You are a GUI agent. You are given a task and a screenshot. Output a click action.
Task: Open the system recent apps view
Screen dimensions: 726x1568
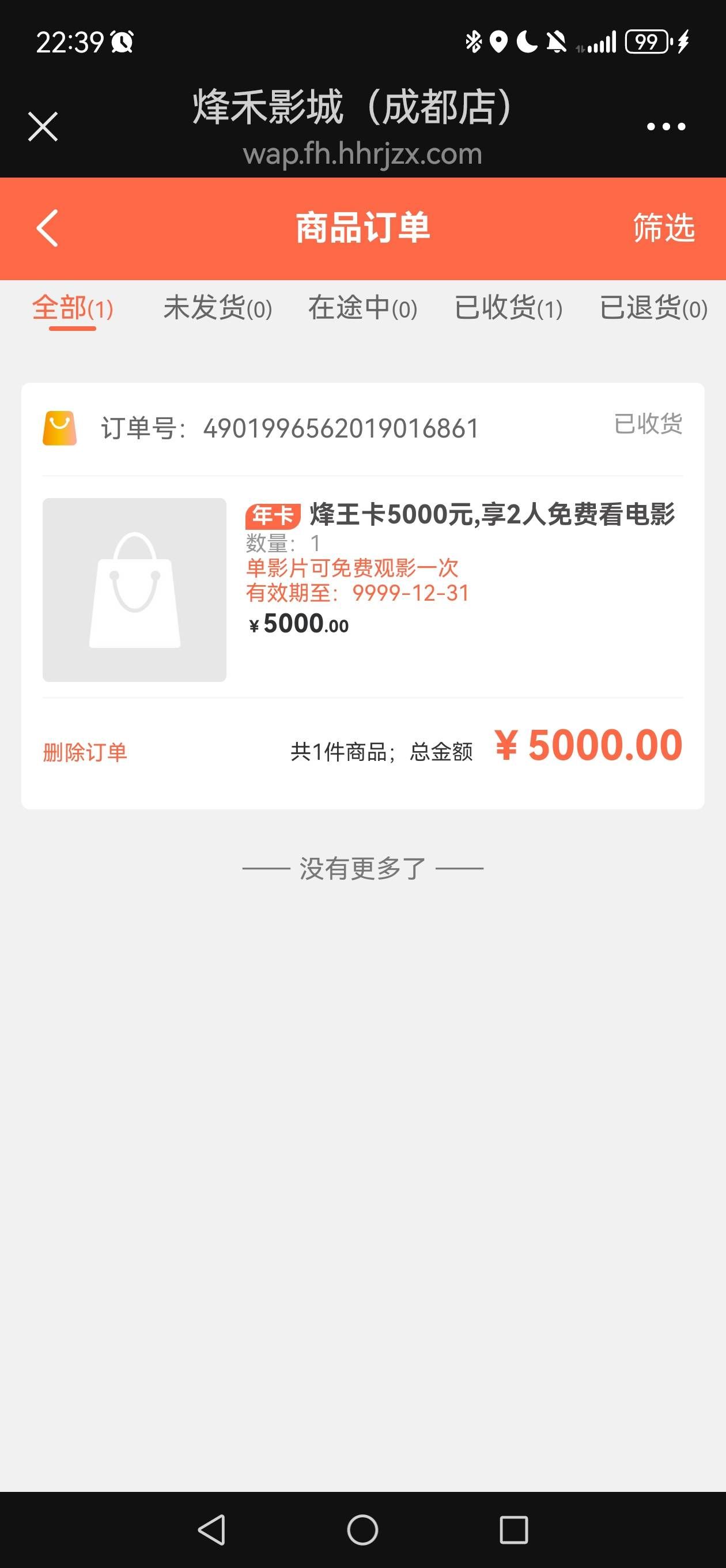pos(513,1529)
